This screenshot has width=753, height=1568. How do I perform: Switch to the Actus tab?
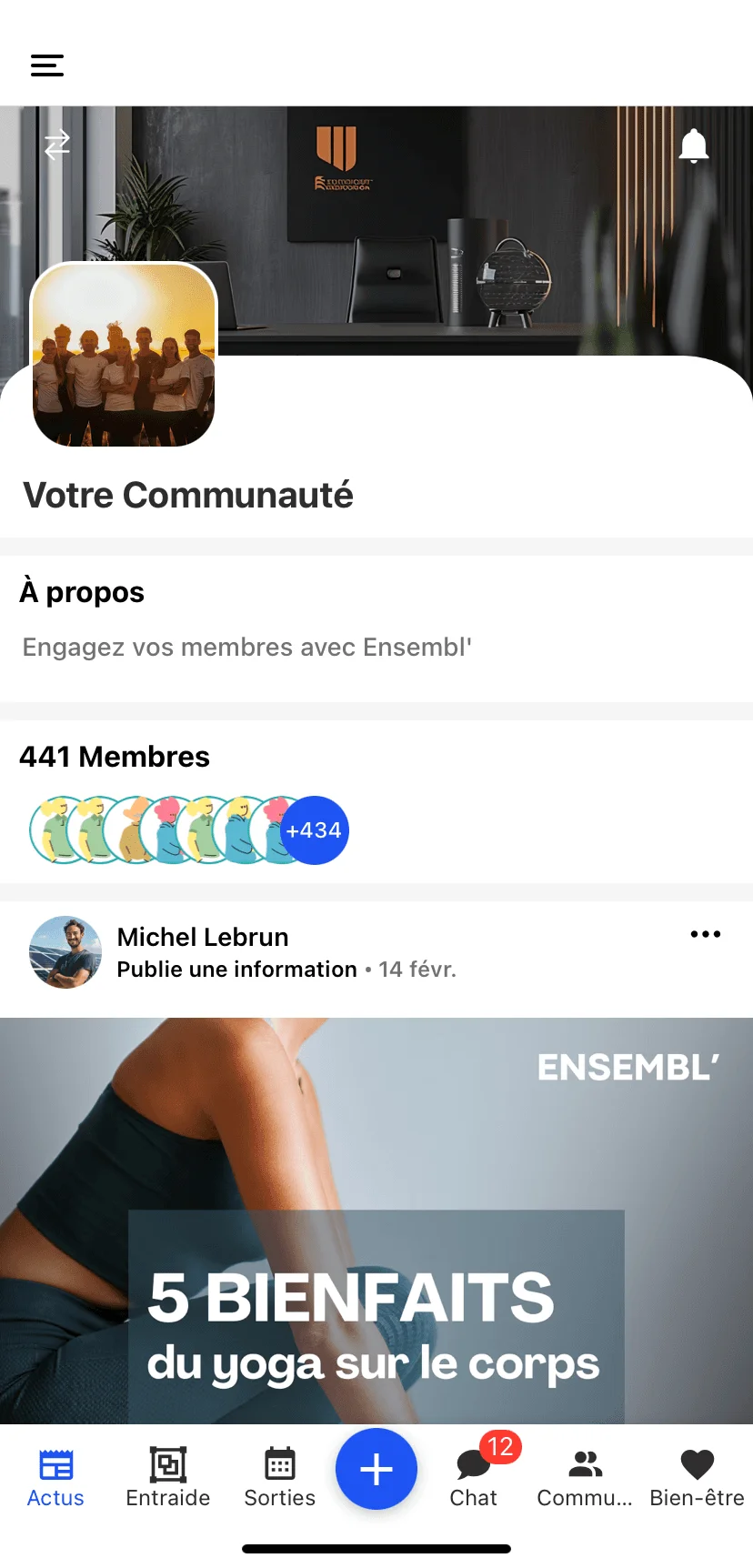tap(55, 1477)
